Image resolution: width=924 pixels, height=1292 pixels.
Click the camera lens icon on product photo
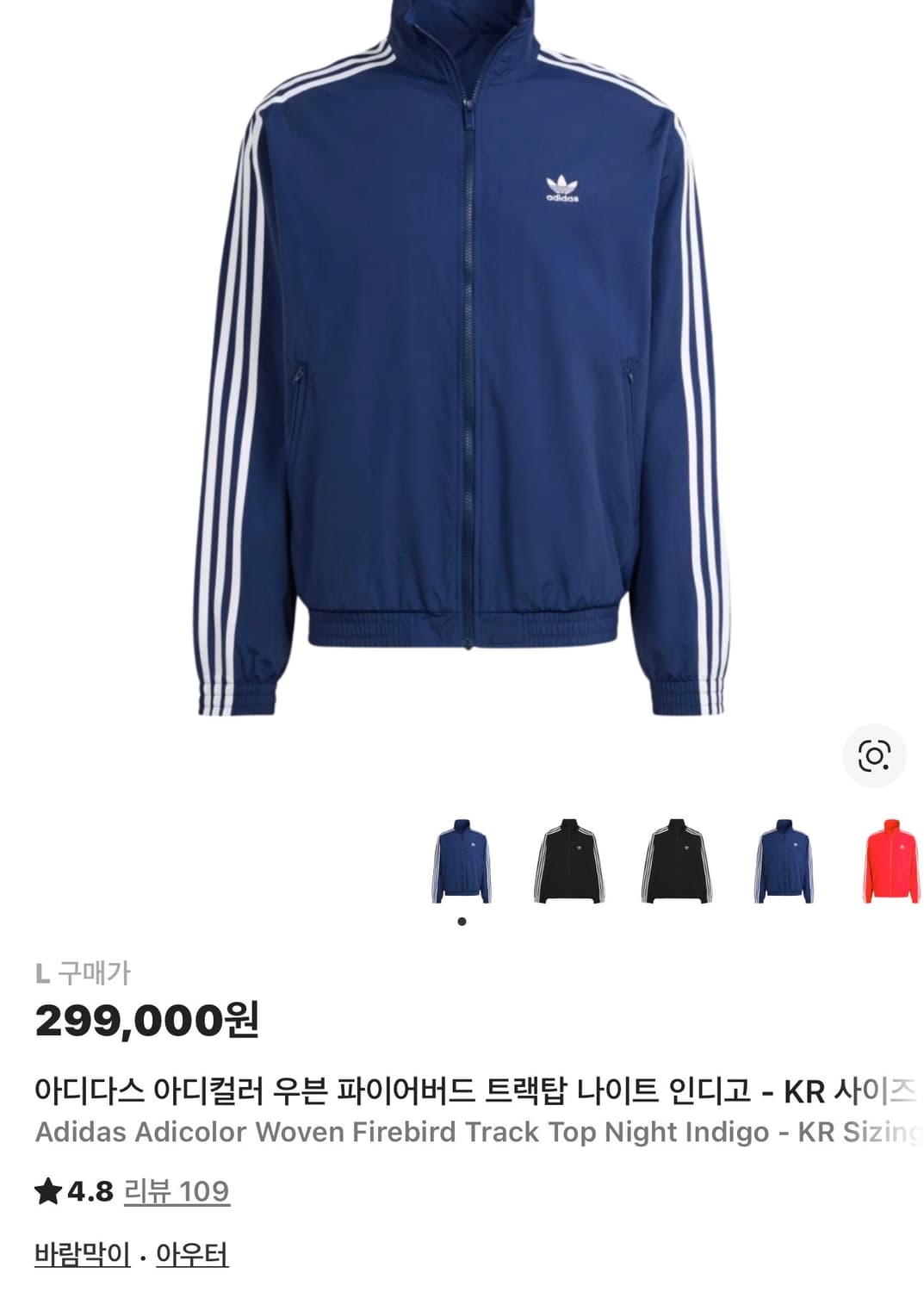[x=875, y=756]
